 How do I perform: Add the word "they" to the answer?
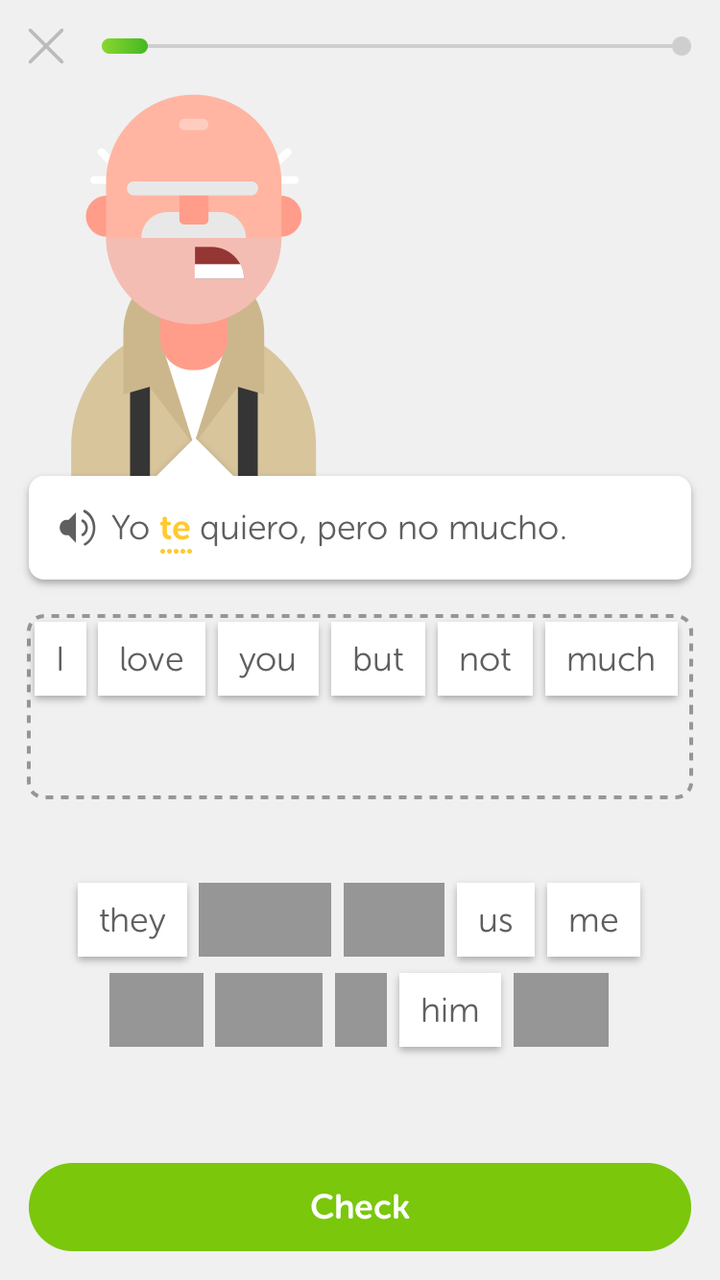(132, 920)
